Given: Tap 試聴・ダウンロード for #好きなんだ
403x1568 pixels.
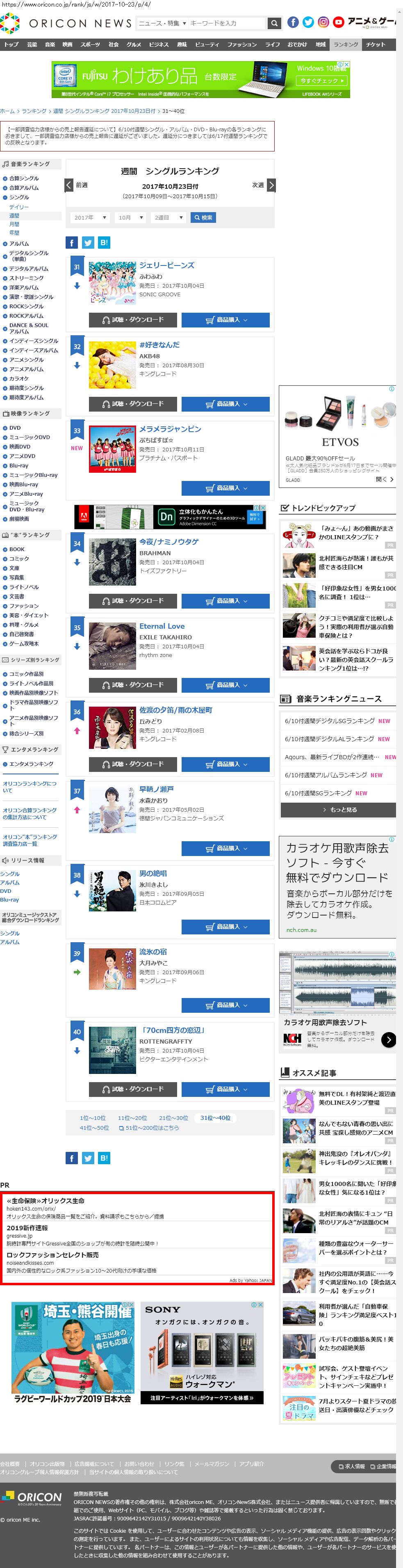Looking at the screenshot, I should click(132, 403).
